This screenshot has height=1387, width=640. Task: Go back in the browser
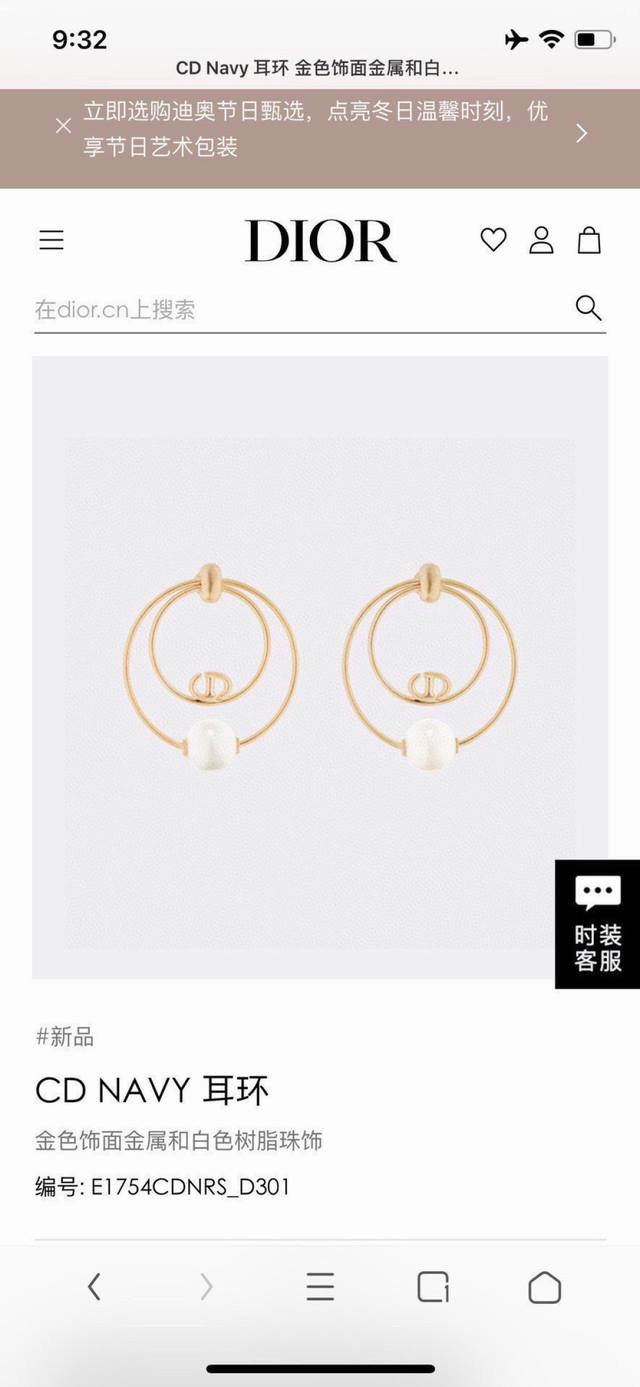coord(94,1287)
